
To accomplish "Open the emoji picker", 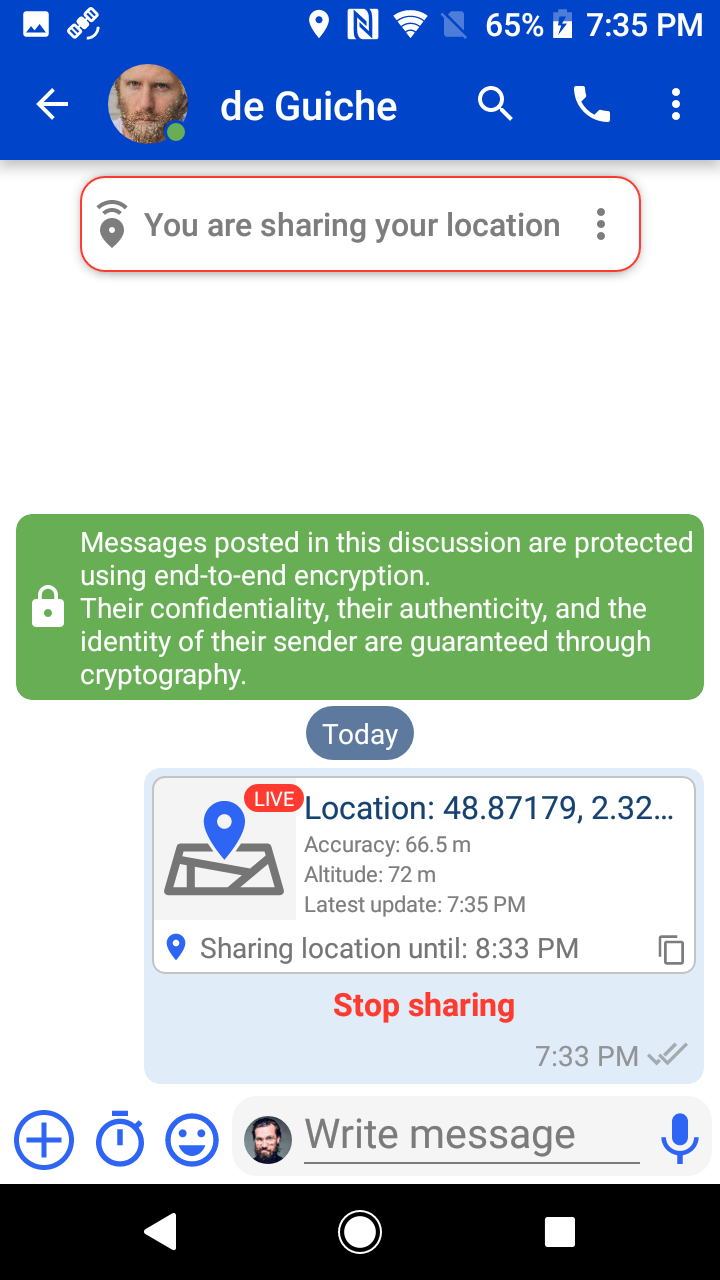I will click(x=192, y=1140).
